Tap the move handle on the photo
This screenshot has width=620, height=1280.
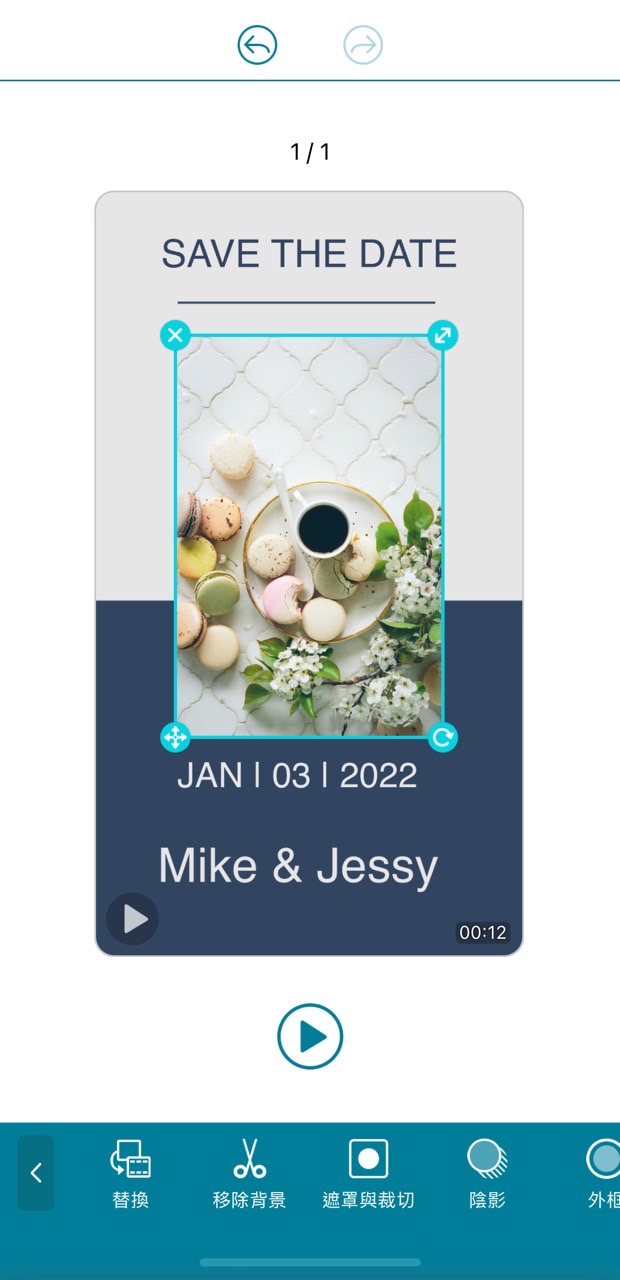pos(175,738)
